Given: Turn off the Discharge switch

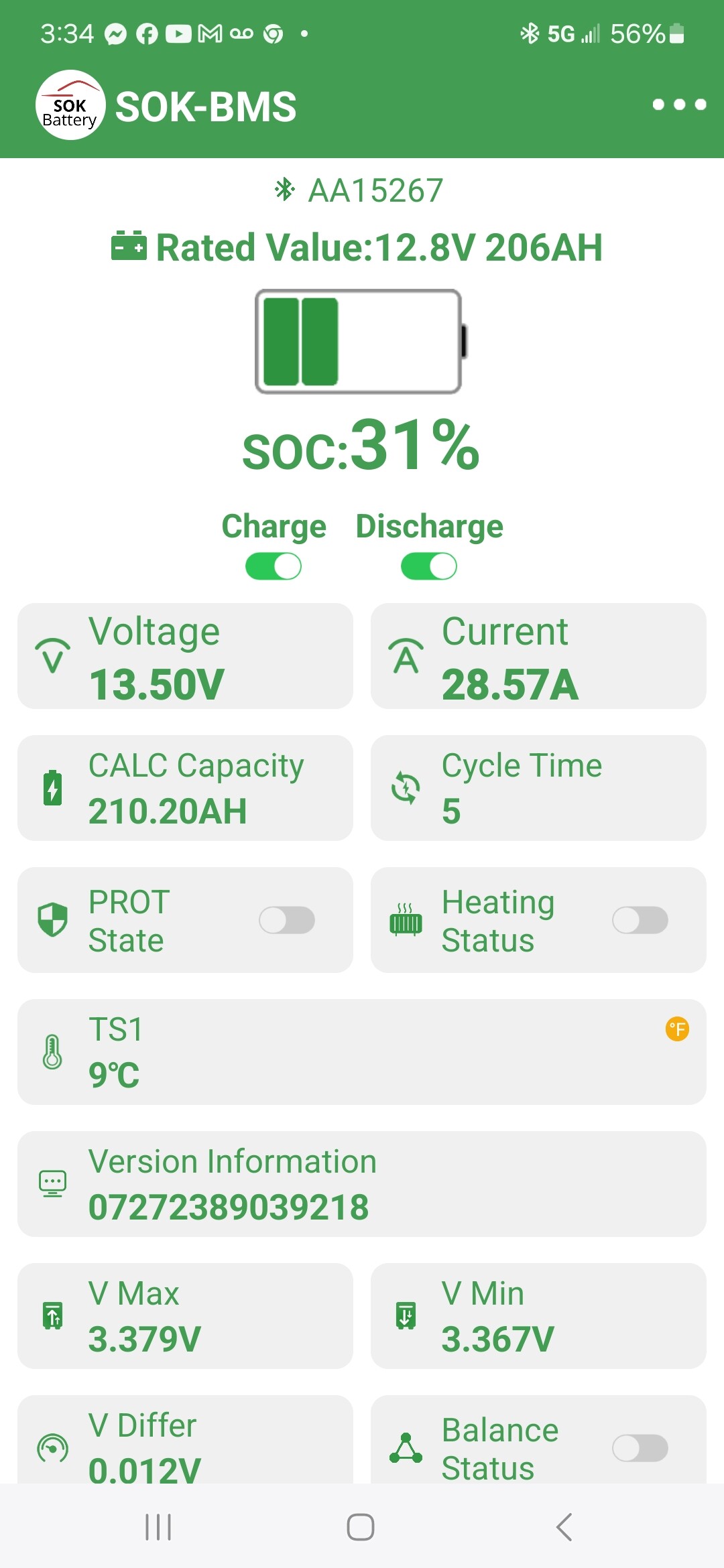Looking at the screenshot, I should pyautogui.click(x=429, y=566).
